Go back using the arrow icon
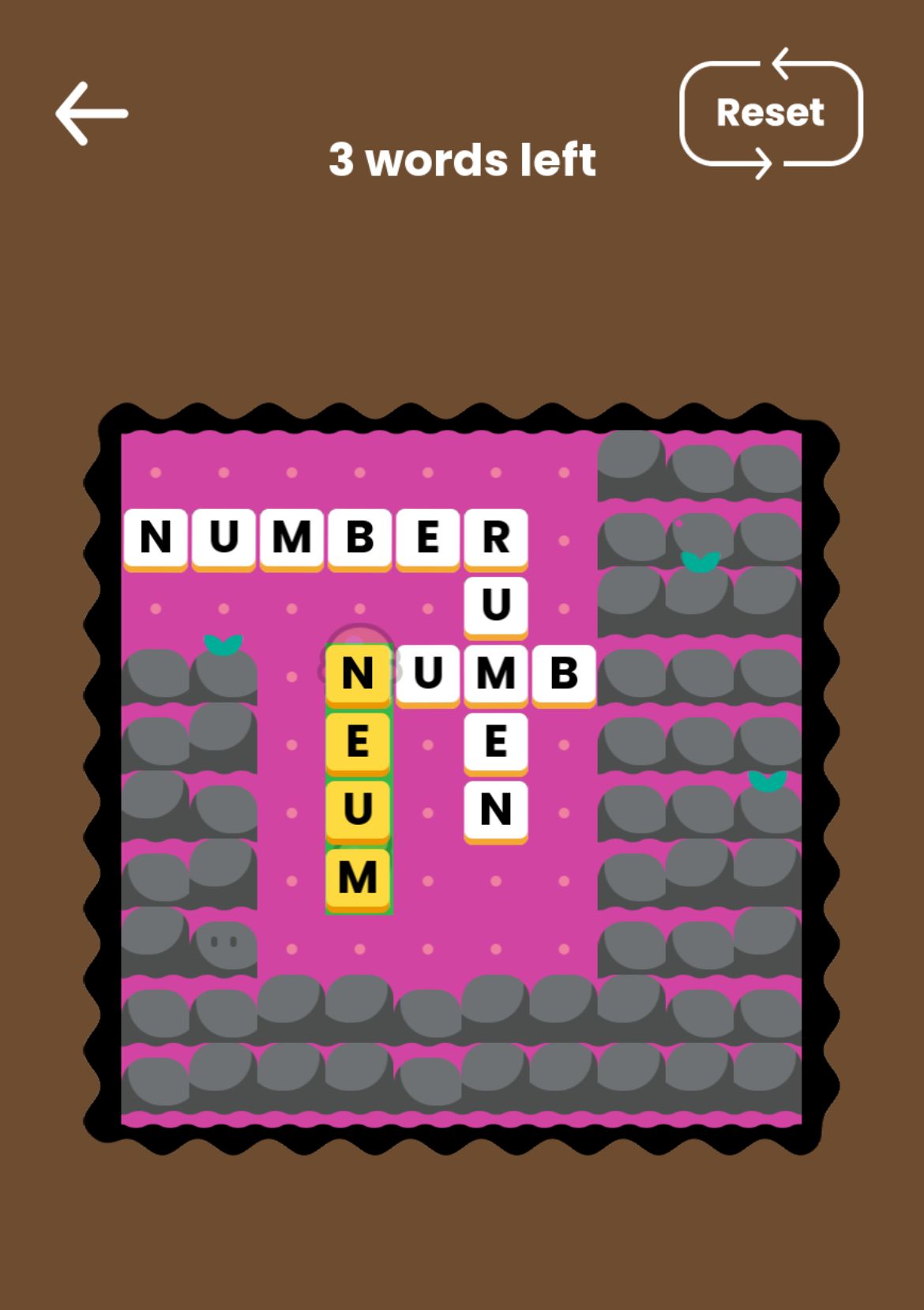 click(92, 114)
